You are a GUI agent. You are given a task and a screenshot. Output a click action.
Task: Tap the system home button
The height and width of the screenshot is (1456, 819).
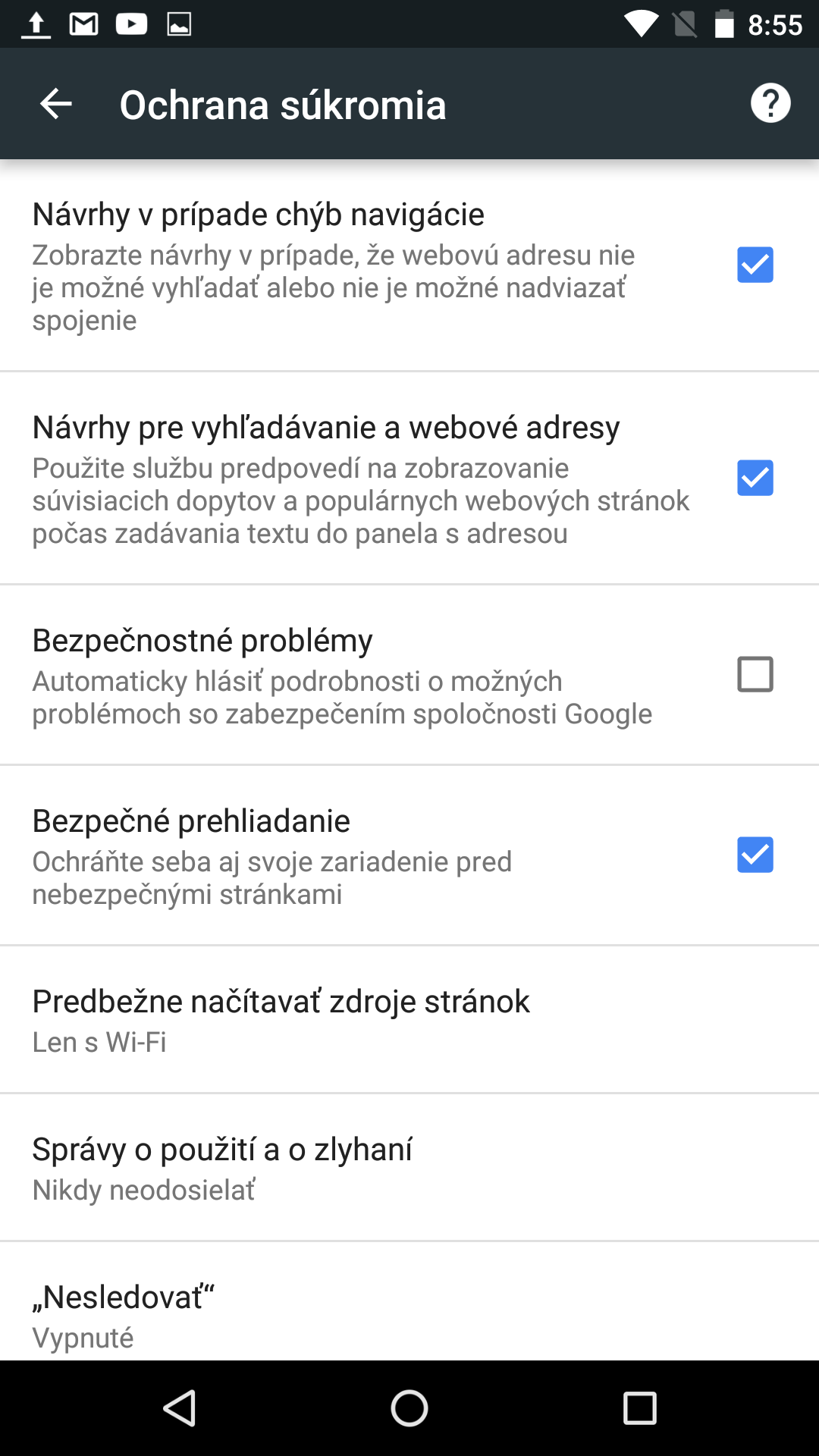coord(409,1408)
